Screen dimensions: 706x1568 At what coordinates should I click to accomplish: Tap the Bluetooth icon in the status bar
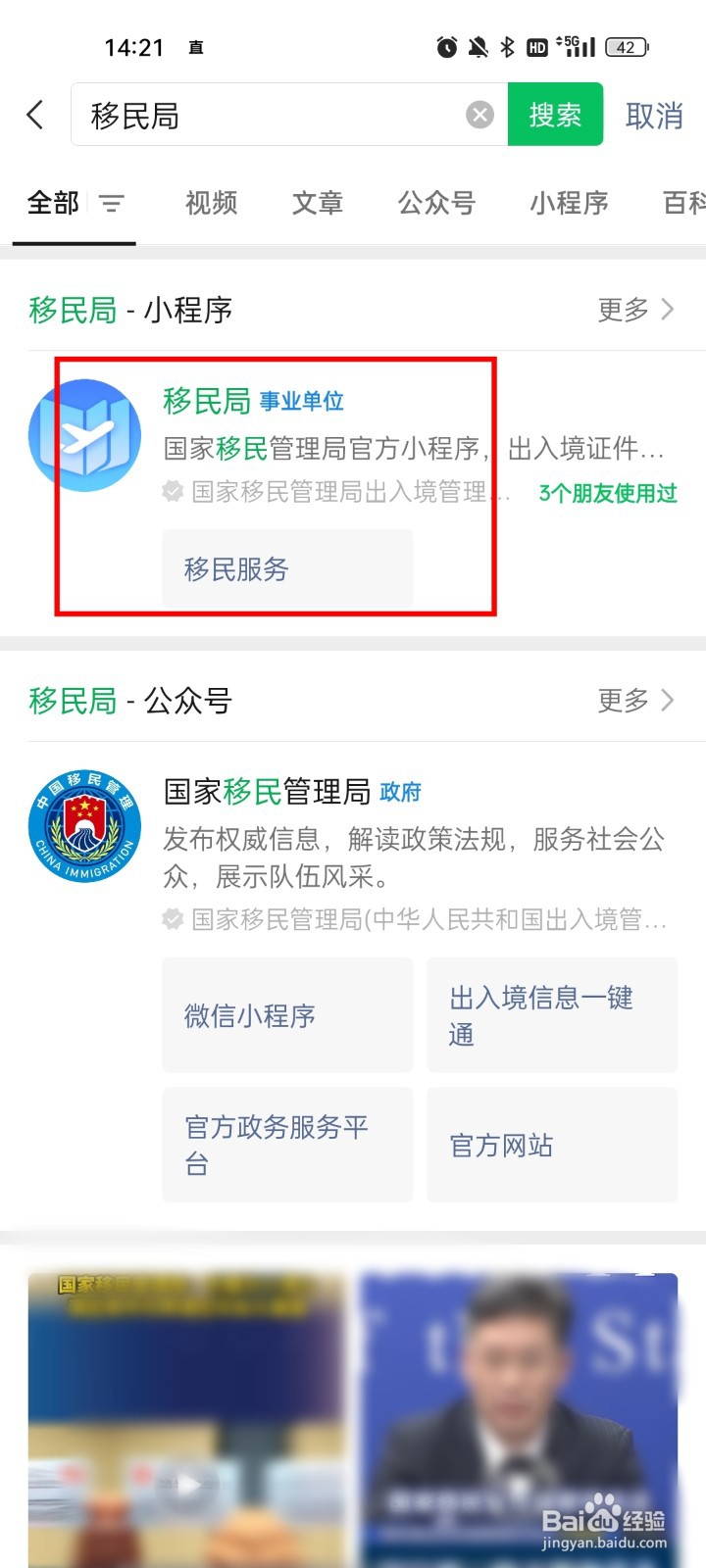coord(509,46)
